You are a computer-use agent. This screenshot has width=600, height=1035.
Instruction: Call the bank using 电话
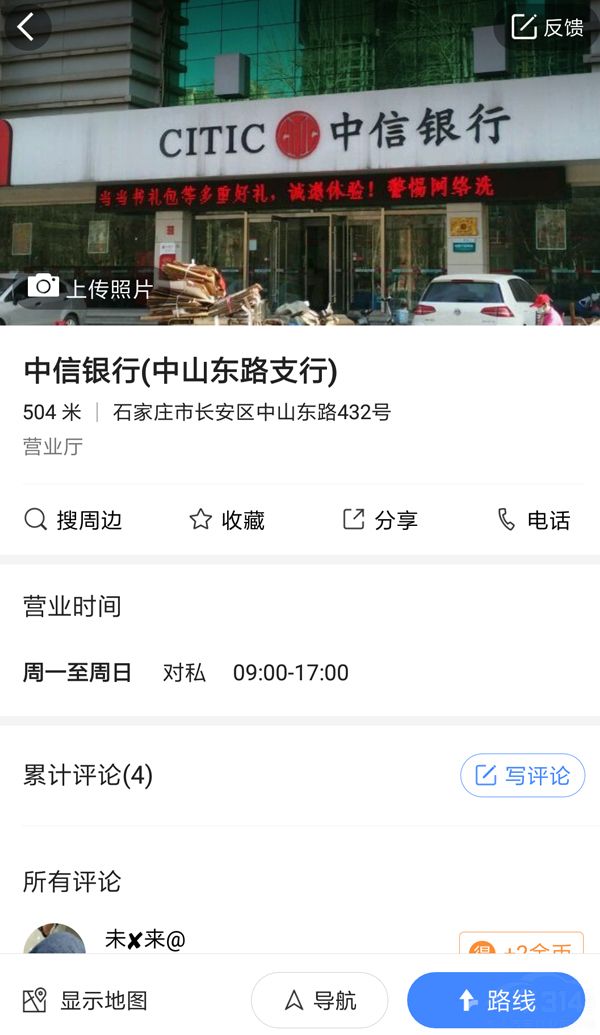(x=534, y=520)
